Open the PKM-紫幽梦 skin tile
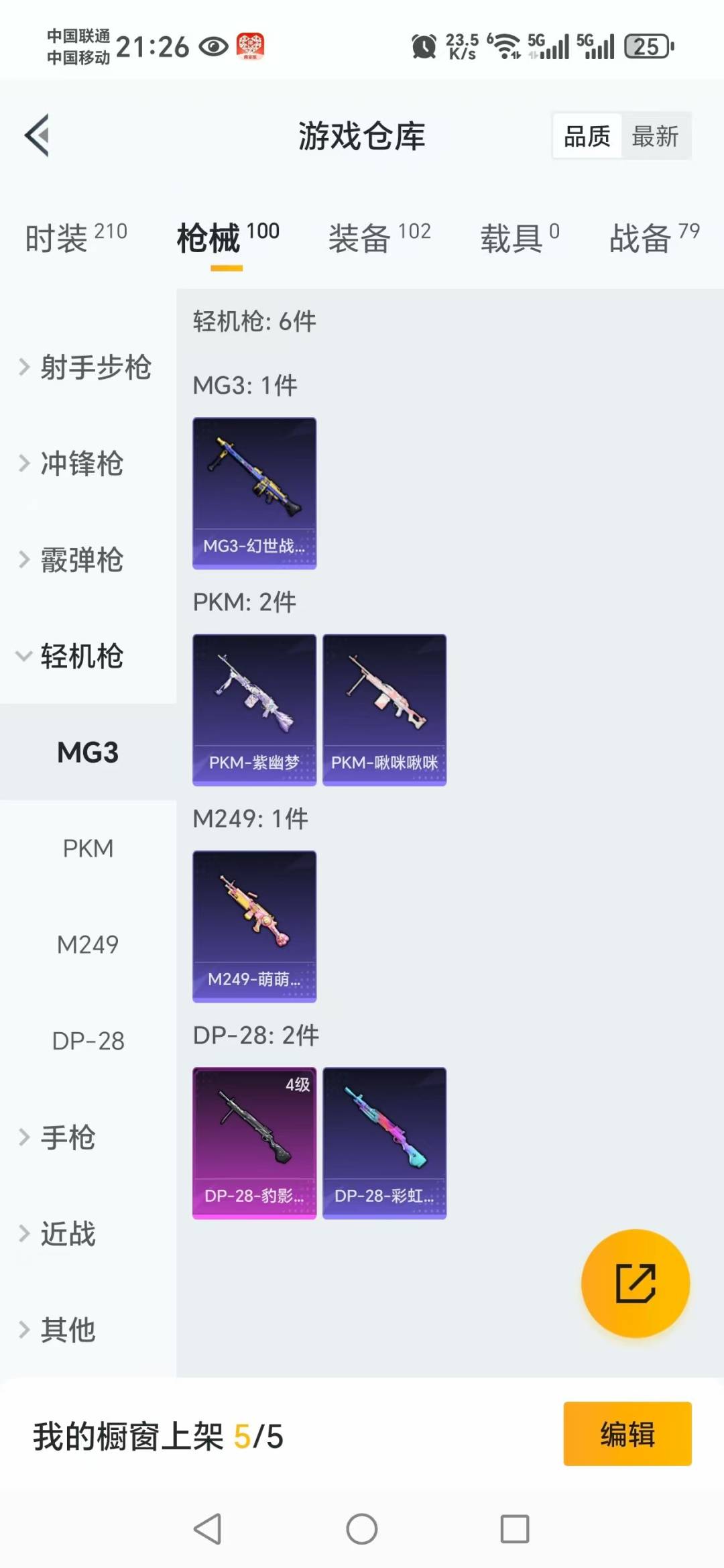 click(254, 710)
